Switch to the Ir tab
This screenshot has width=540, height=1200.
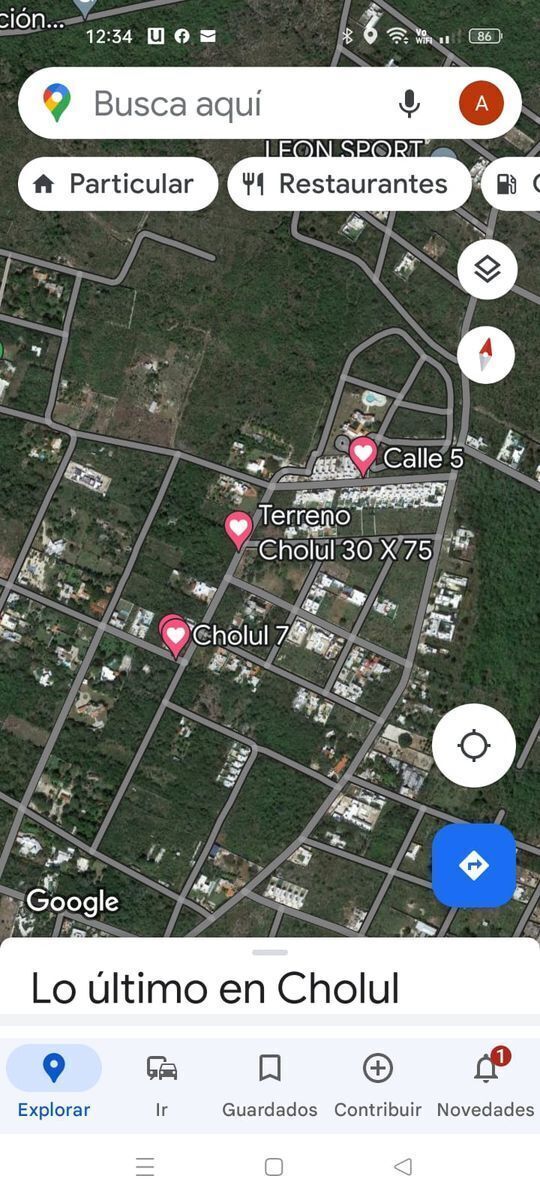click(162, 1082)
